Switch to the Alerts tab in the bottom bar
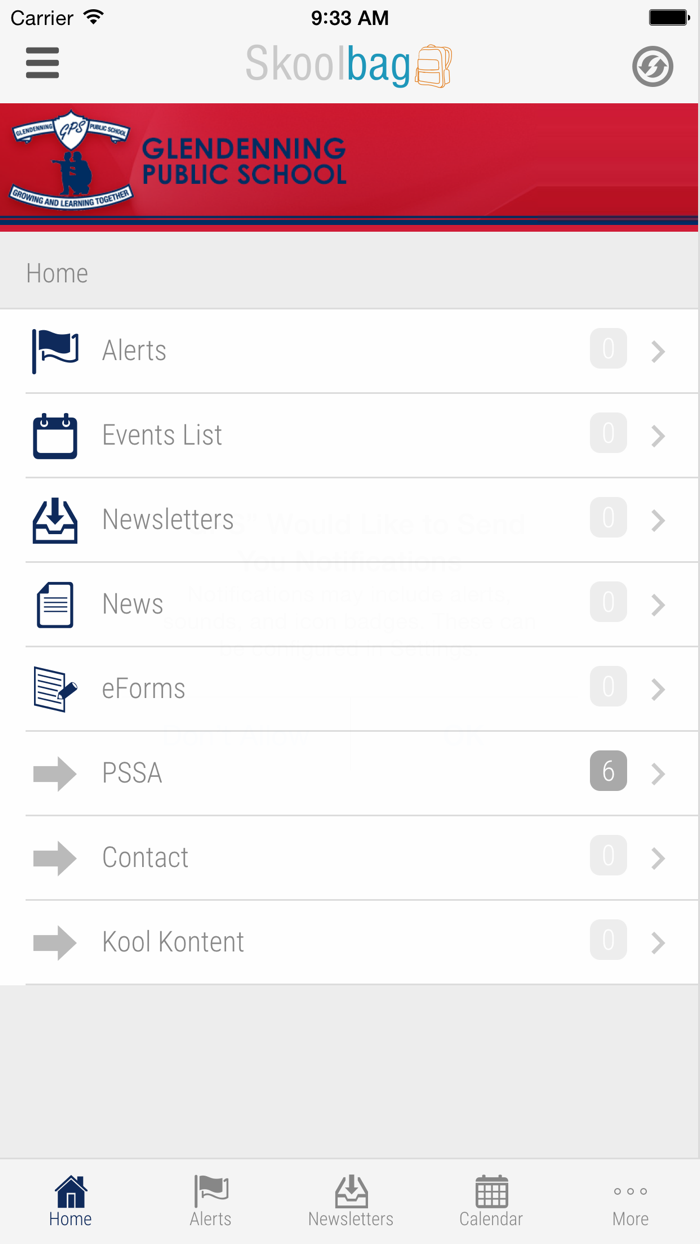Screen dimensions: 700x1244 (x=210, y=1201)
